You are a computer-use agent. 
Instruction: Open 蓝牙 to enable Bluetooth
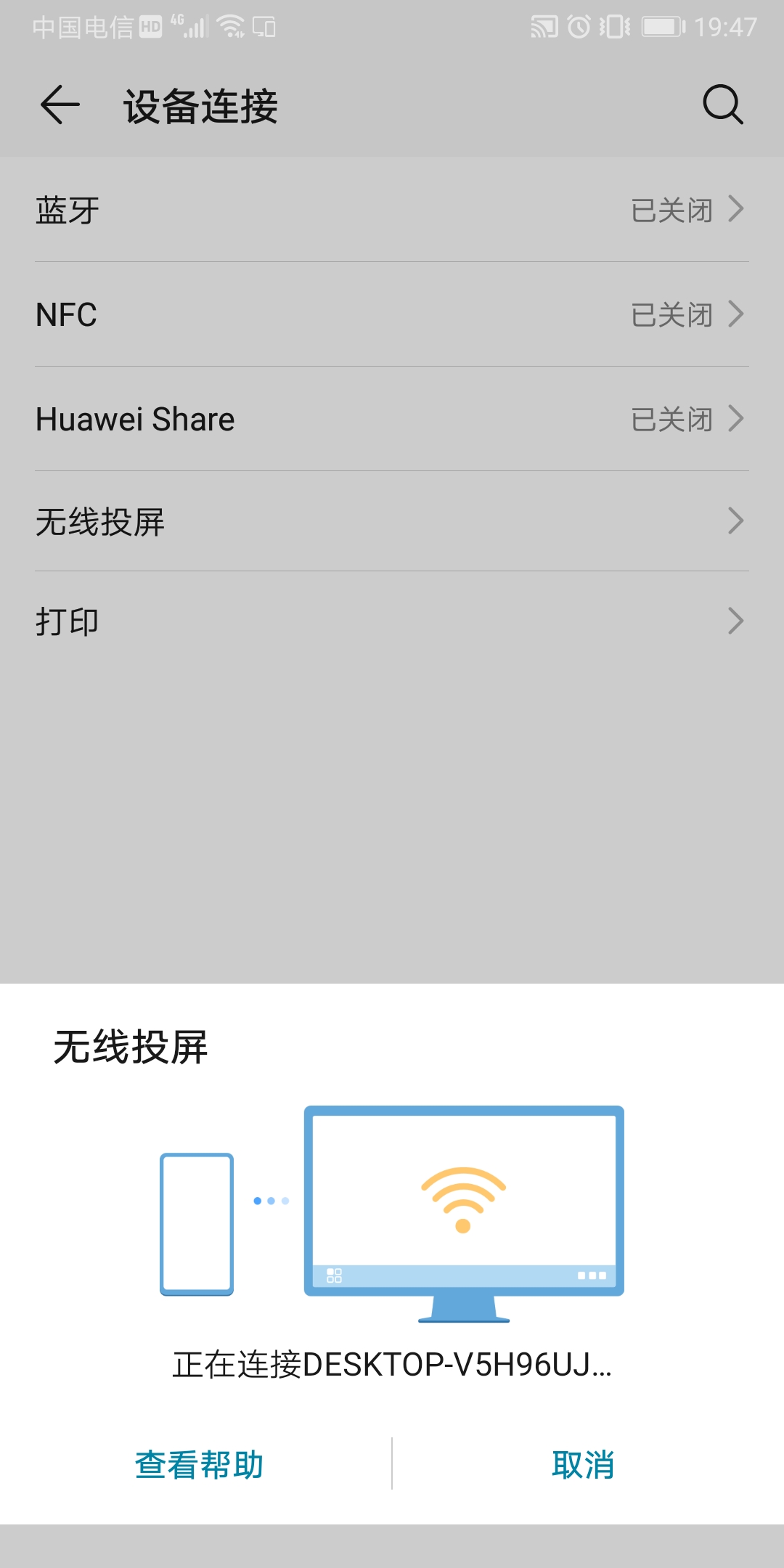click(x=392, y=210)
